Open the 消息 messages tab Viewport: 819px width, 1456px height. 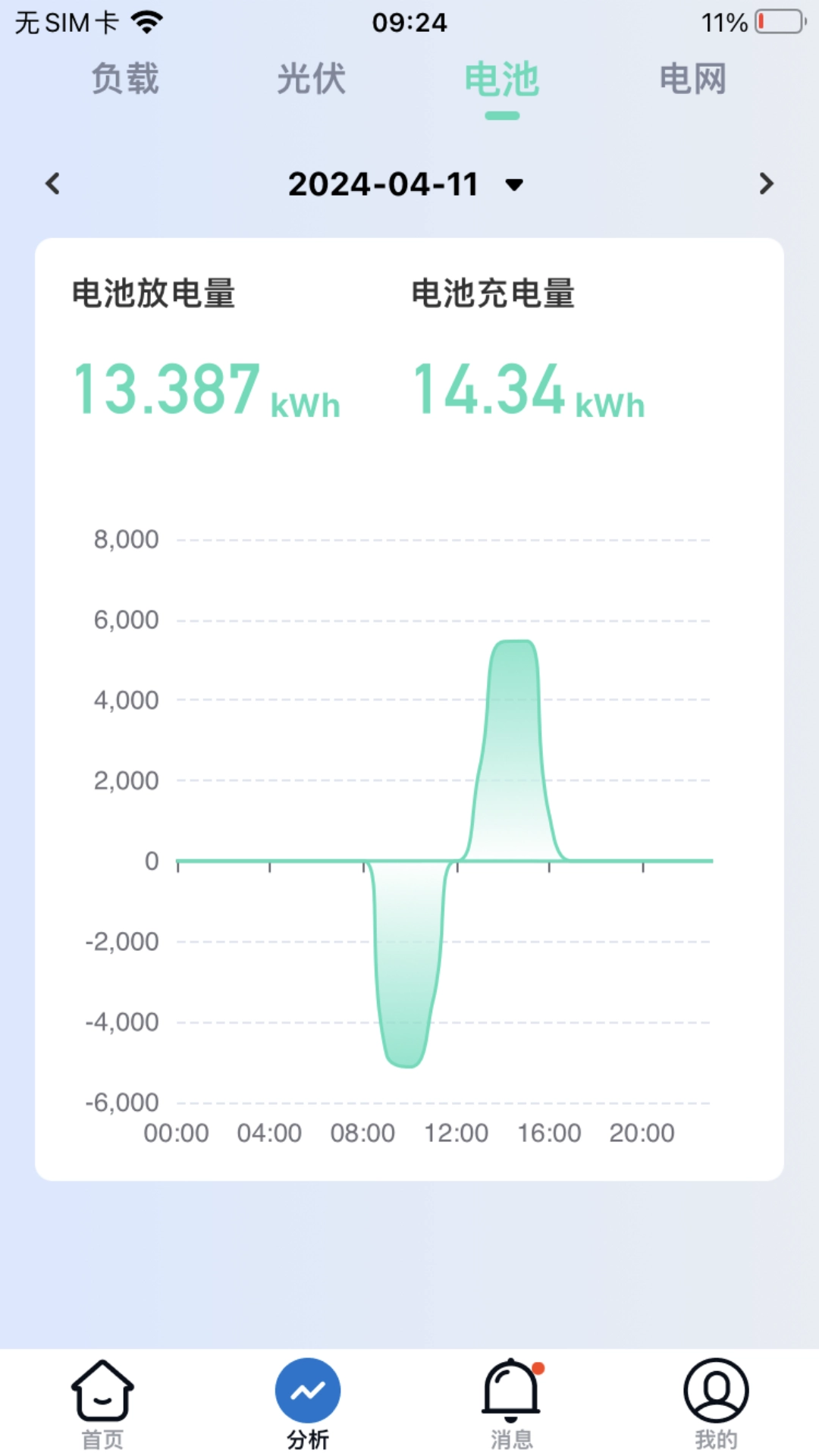point(511,1402)
